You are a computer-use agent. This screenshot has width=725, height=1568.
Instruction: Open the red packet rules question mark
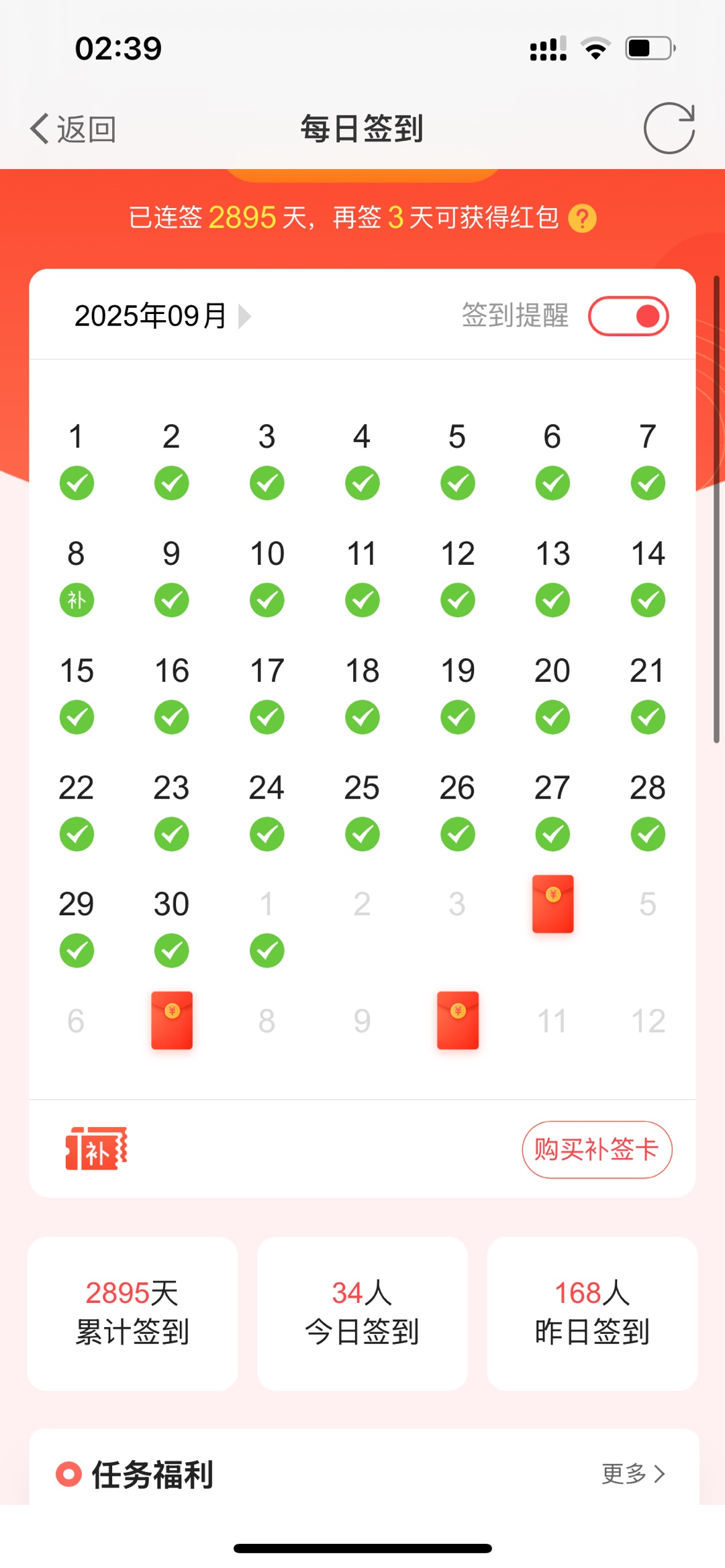coord(582,219)
